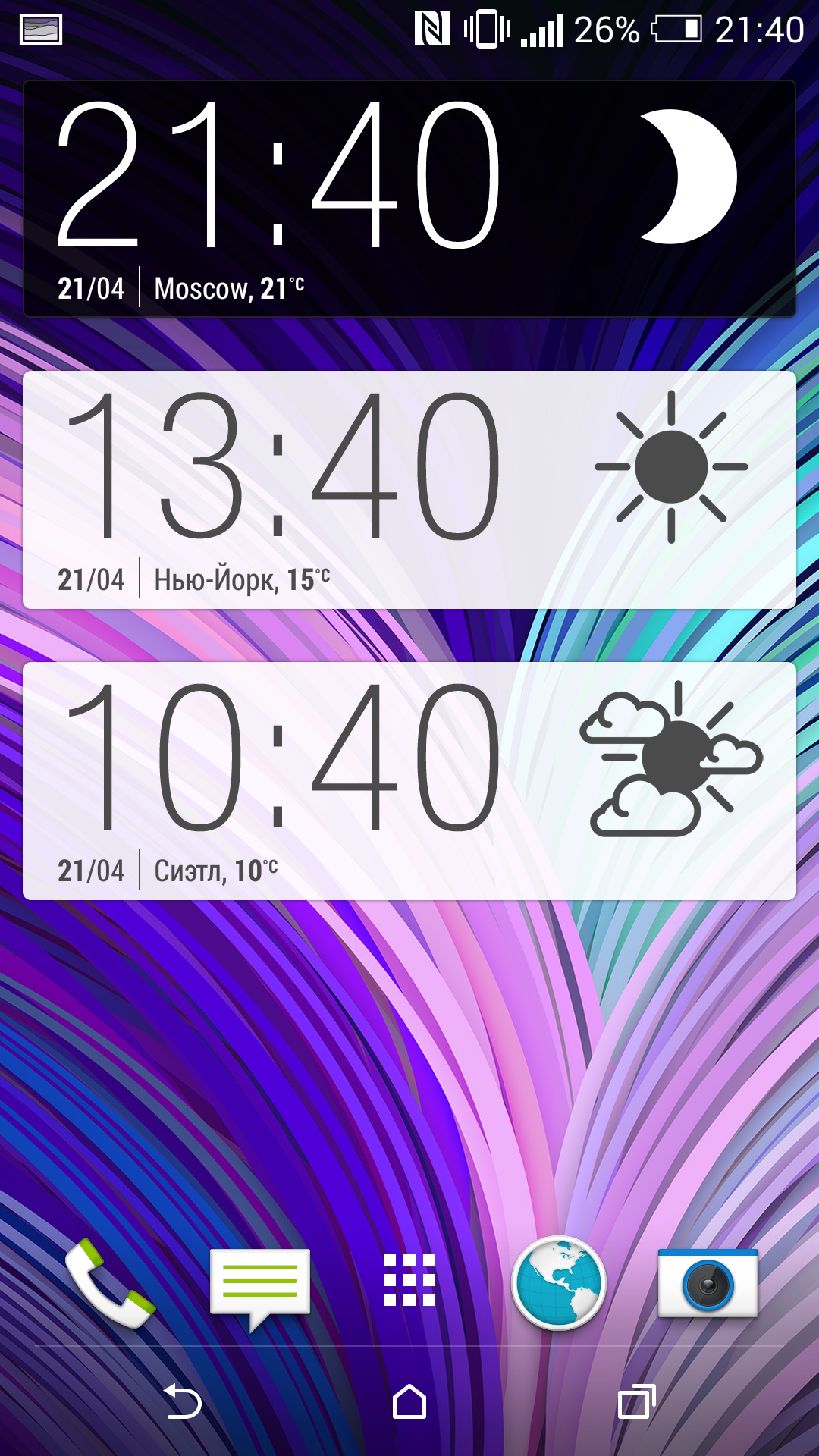Open the Сиэтл clock weather widget
Screen dimensions: 819x1456
(x=409, y=781)
